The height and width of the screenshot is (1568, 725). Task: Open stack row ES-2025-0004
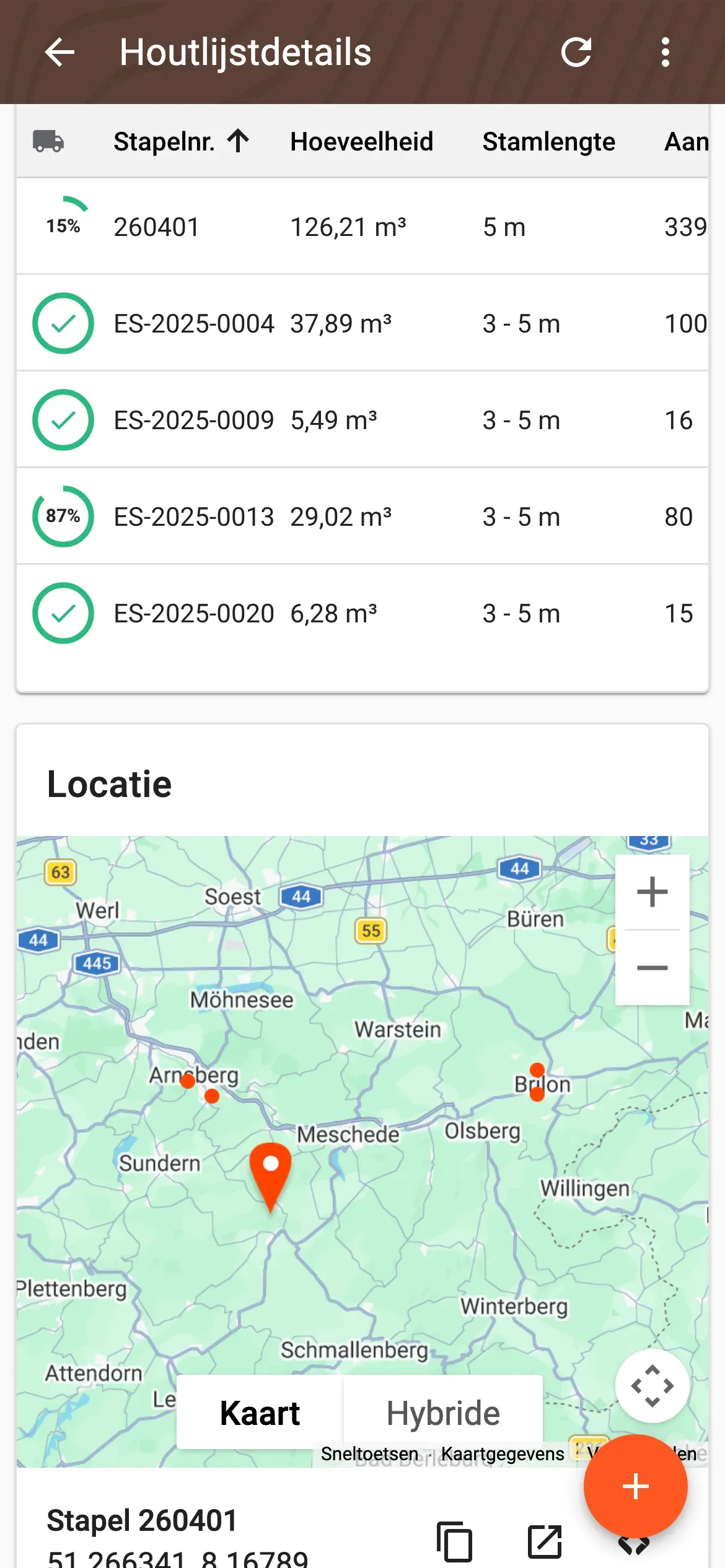(362, 323)
